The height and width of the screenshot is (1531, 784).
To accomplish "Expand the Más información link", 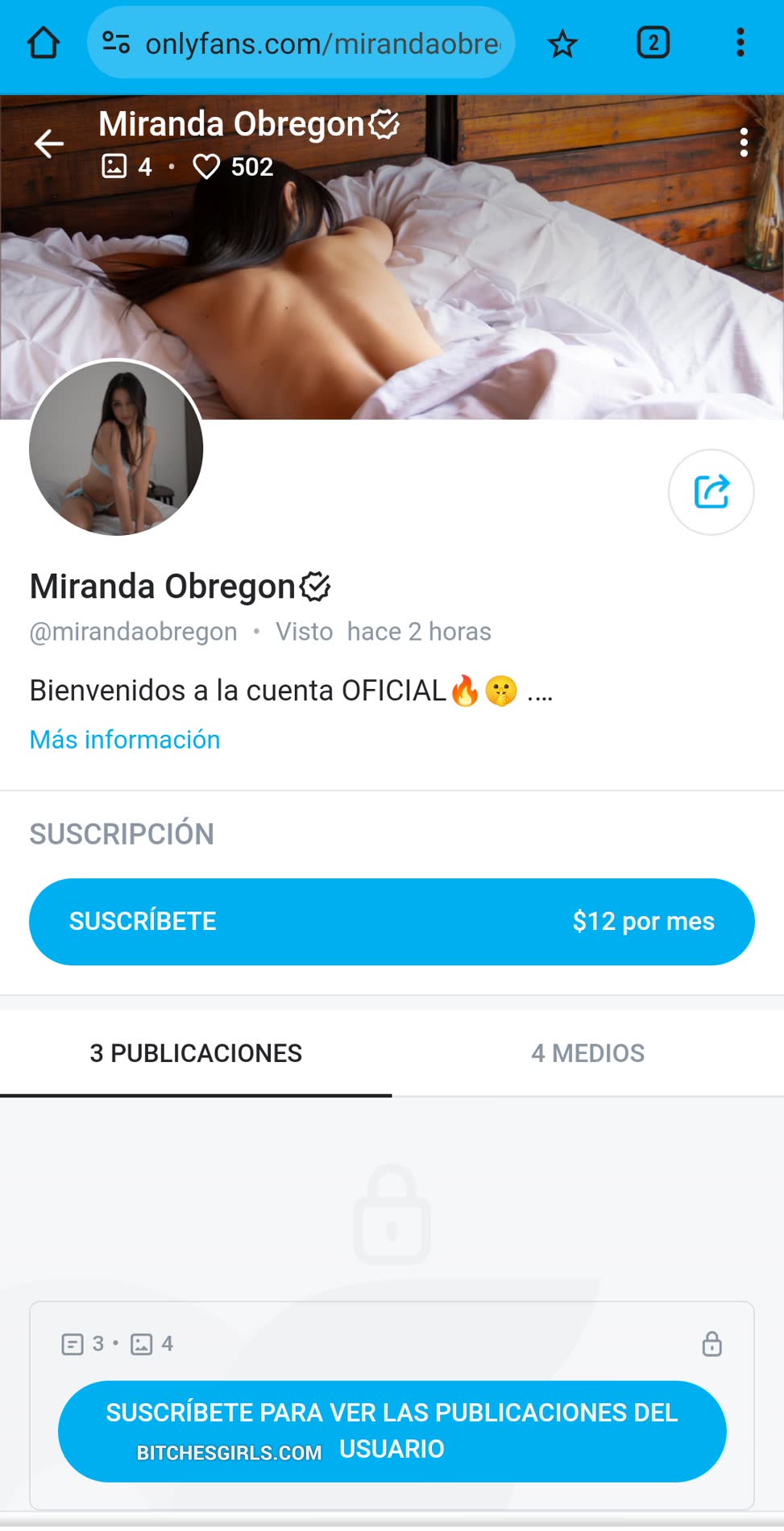I will [x=125, y=740].
